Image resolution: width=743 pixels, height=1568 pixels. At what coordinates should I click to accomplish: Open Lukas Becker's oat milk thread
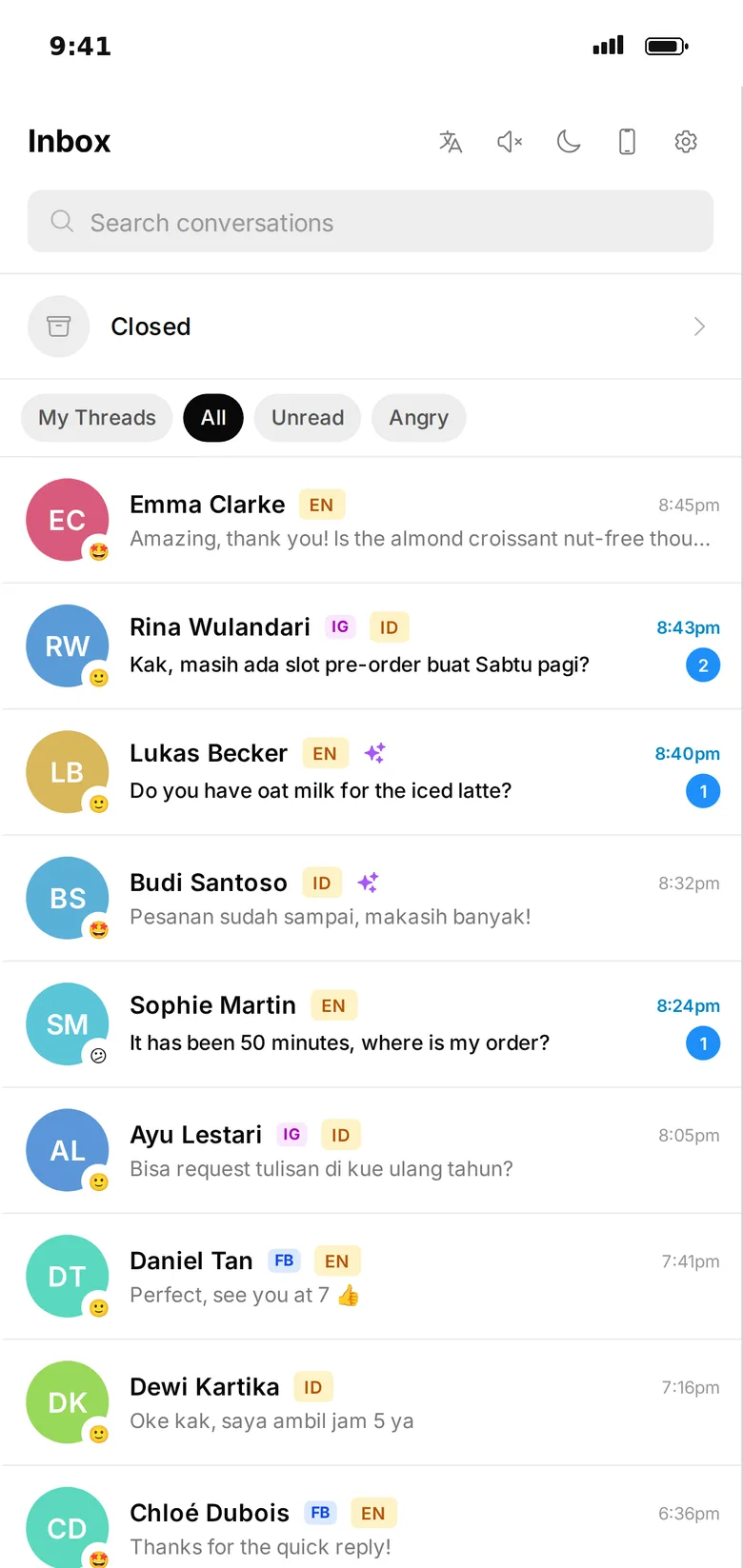(371, 772)
